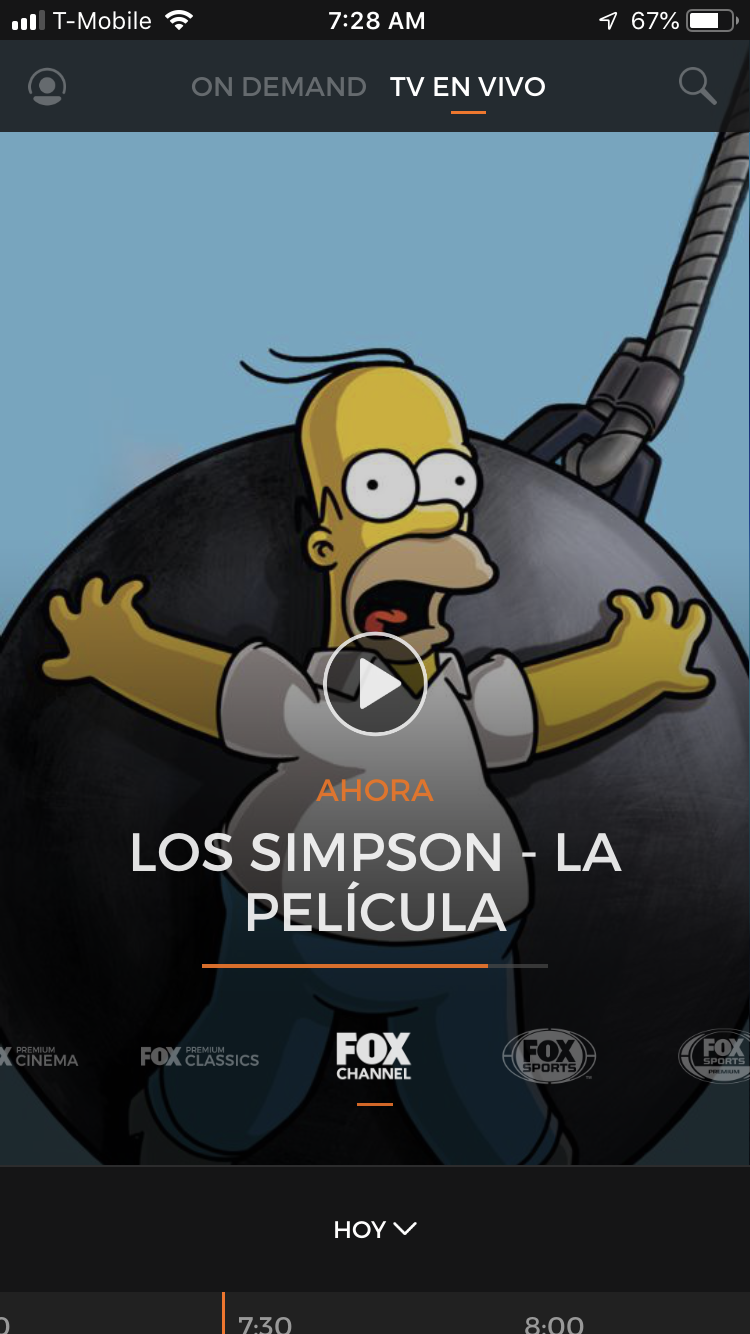This screenshot has width=750, height=1334.
Task: Select the Fox Premium Cinema channel
Action: click(x=39, y=1056)
